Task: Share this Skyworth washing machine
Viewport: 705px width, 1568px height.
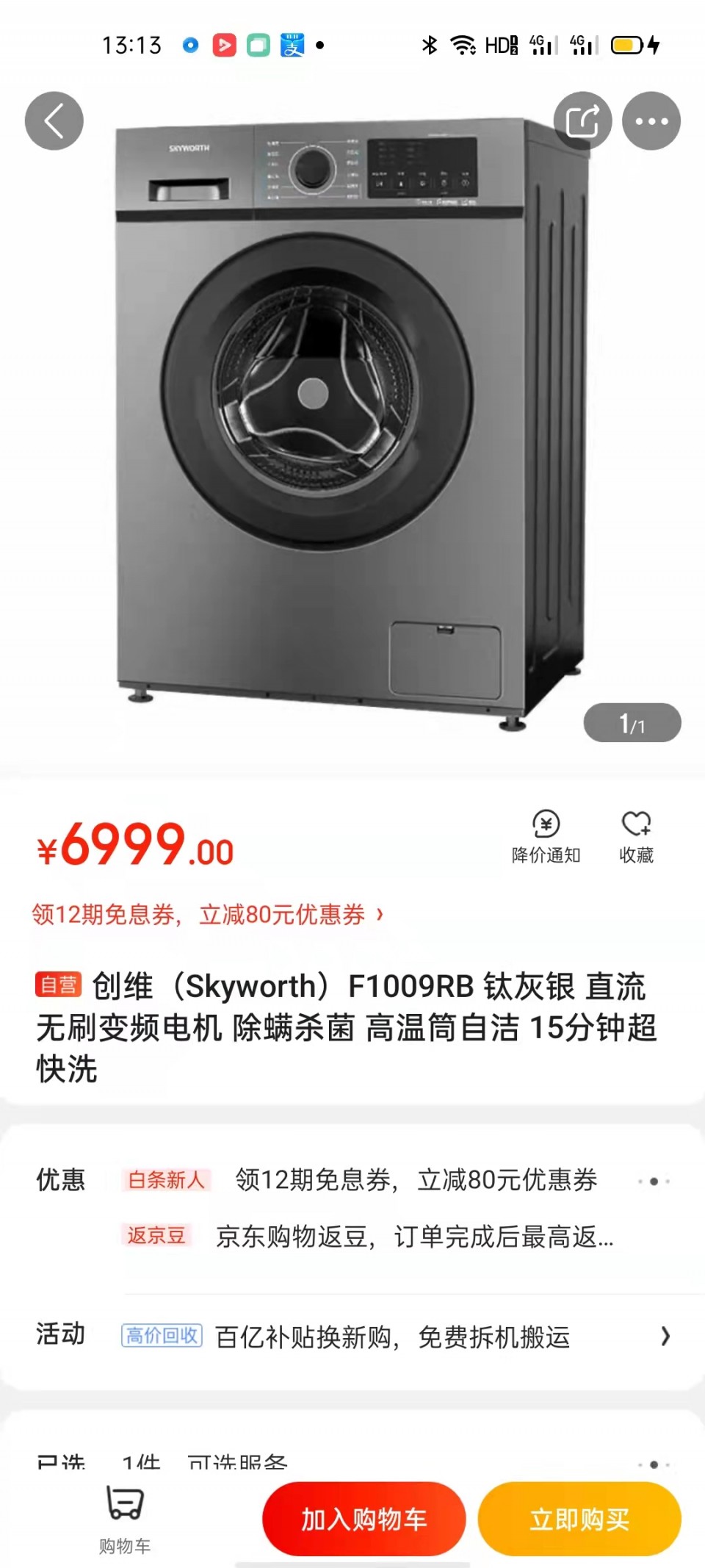Action: click(x=582, y=121)
